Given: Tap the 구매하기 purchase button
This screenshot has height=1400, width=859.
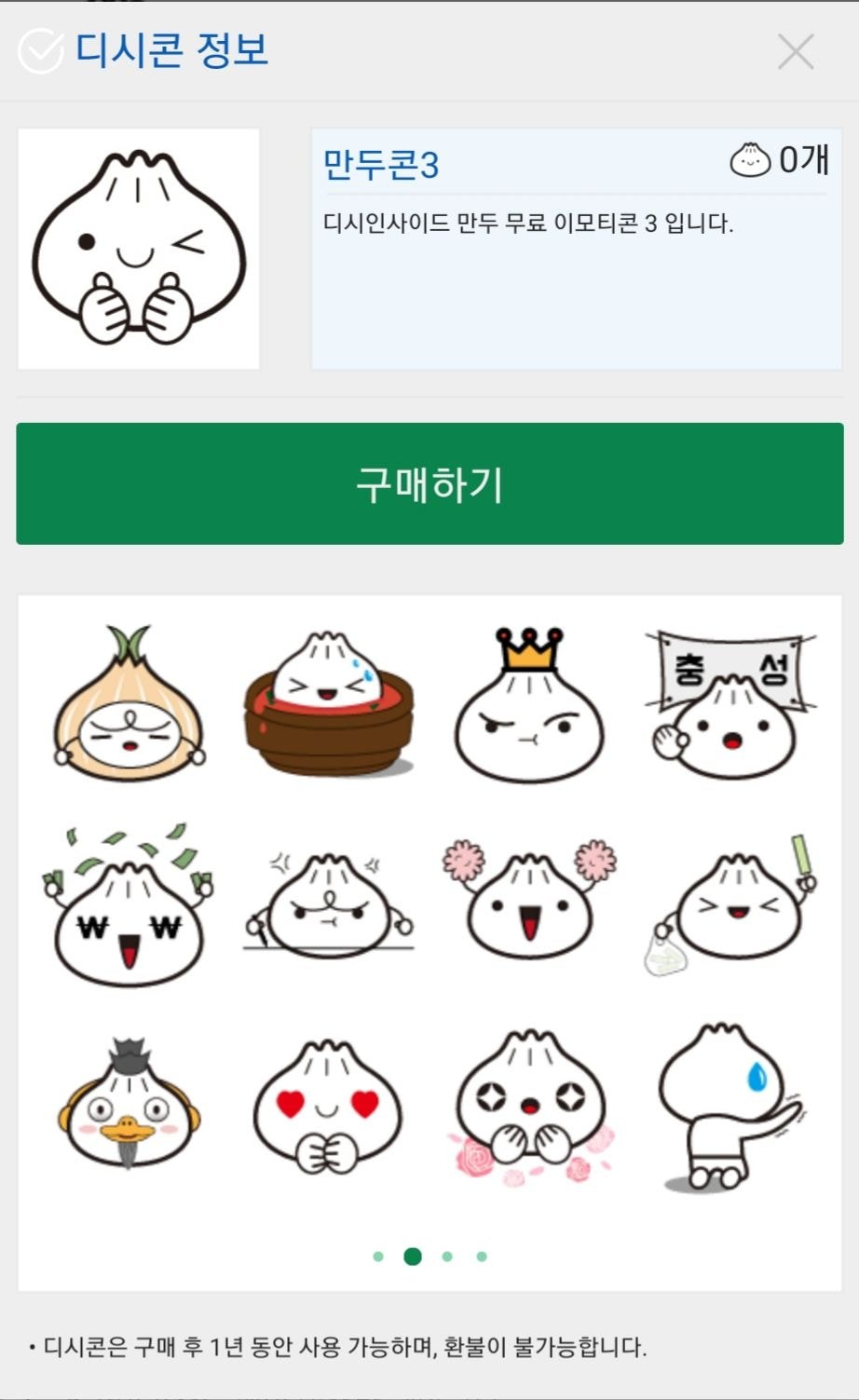Looking at the screenshot, I should click(429, 483).
